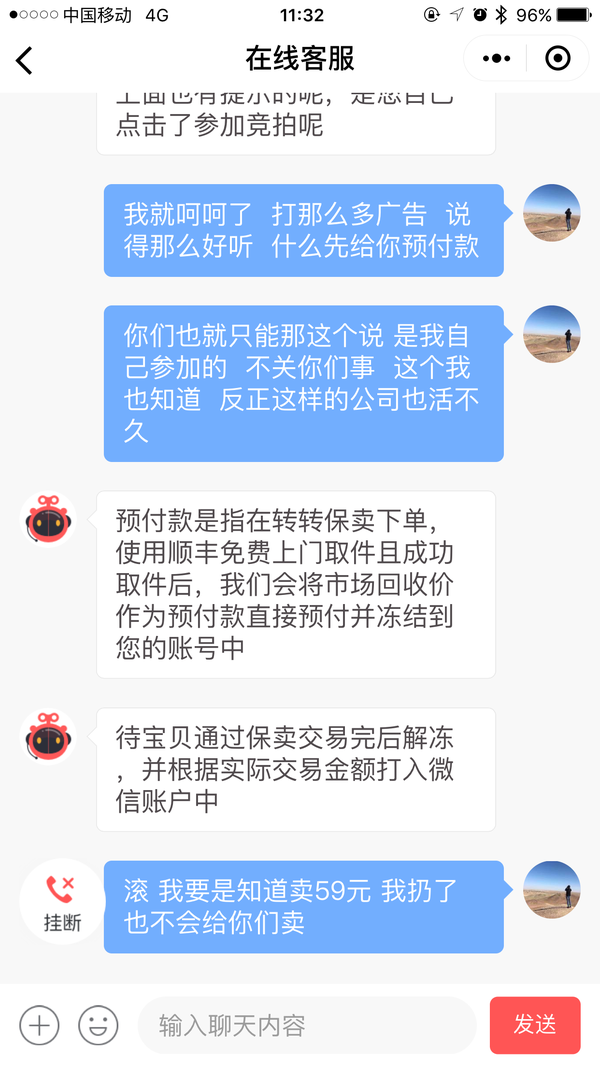Viewport: 600px width, 1067px height.
Task: Open the mini program more options menu
Action: tap(496, 59)
